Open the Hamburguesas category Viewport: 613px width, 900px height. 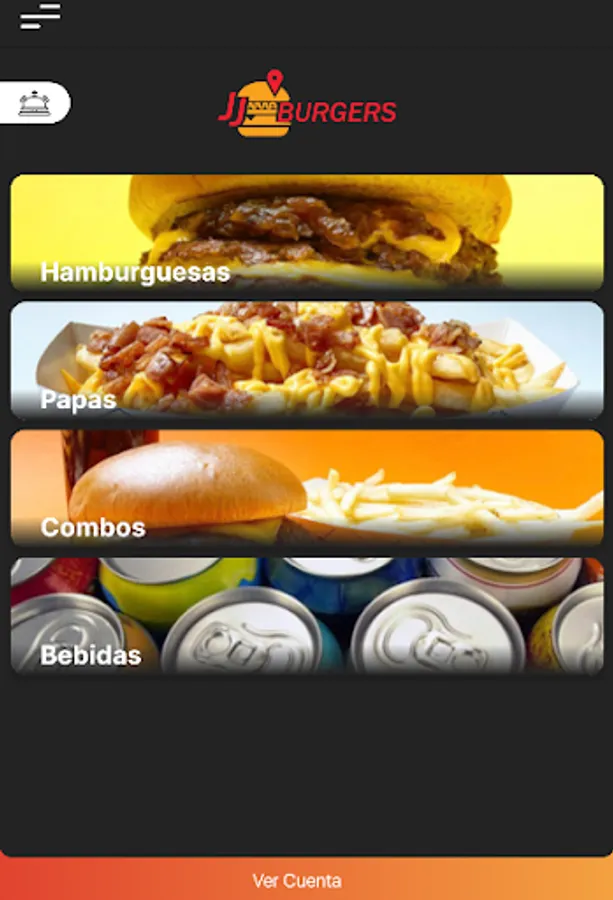click(307, 232)
